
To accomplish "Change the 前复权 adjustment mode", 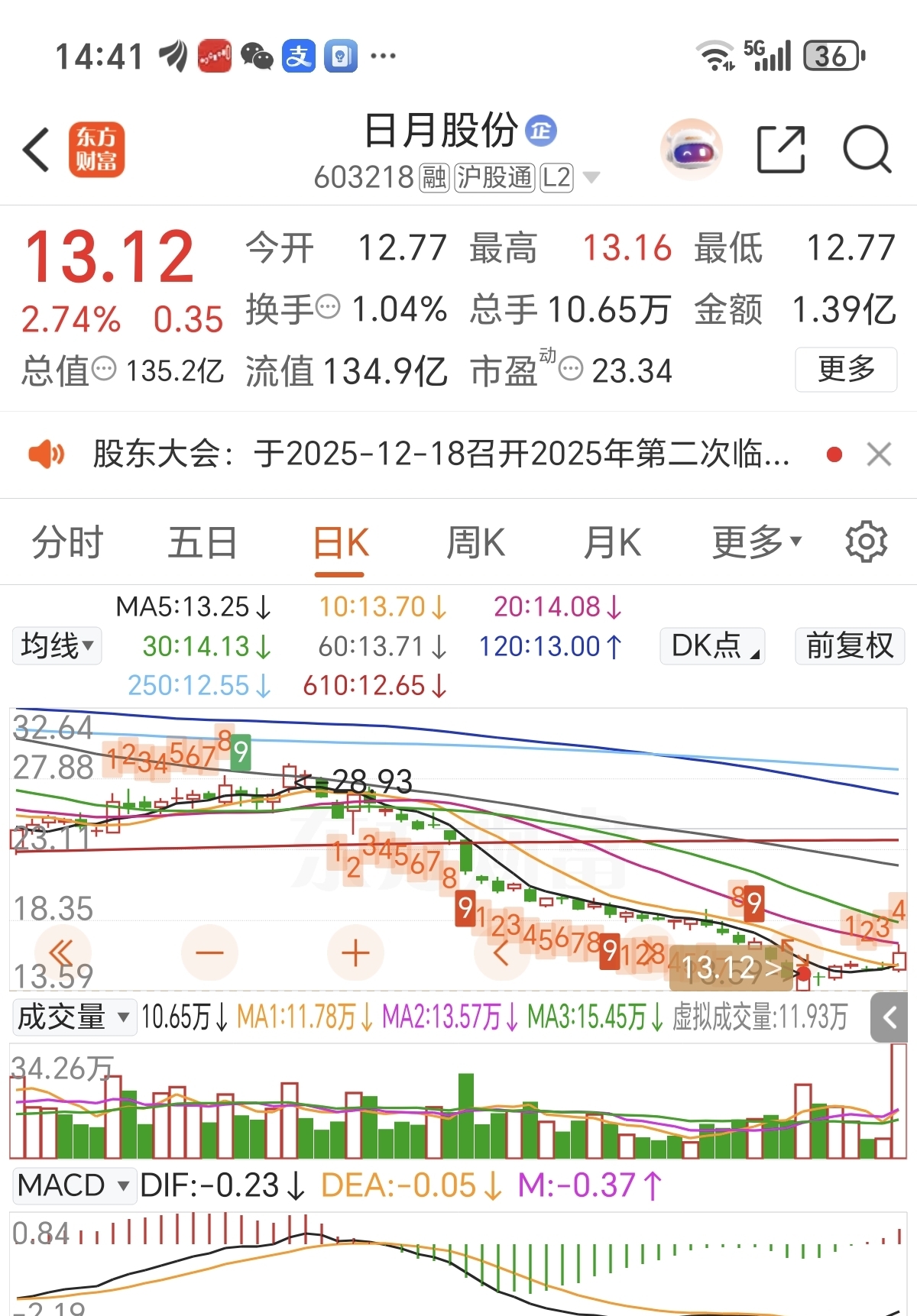I will pos(849,646).
